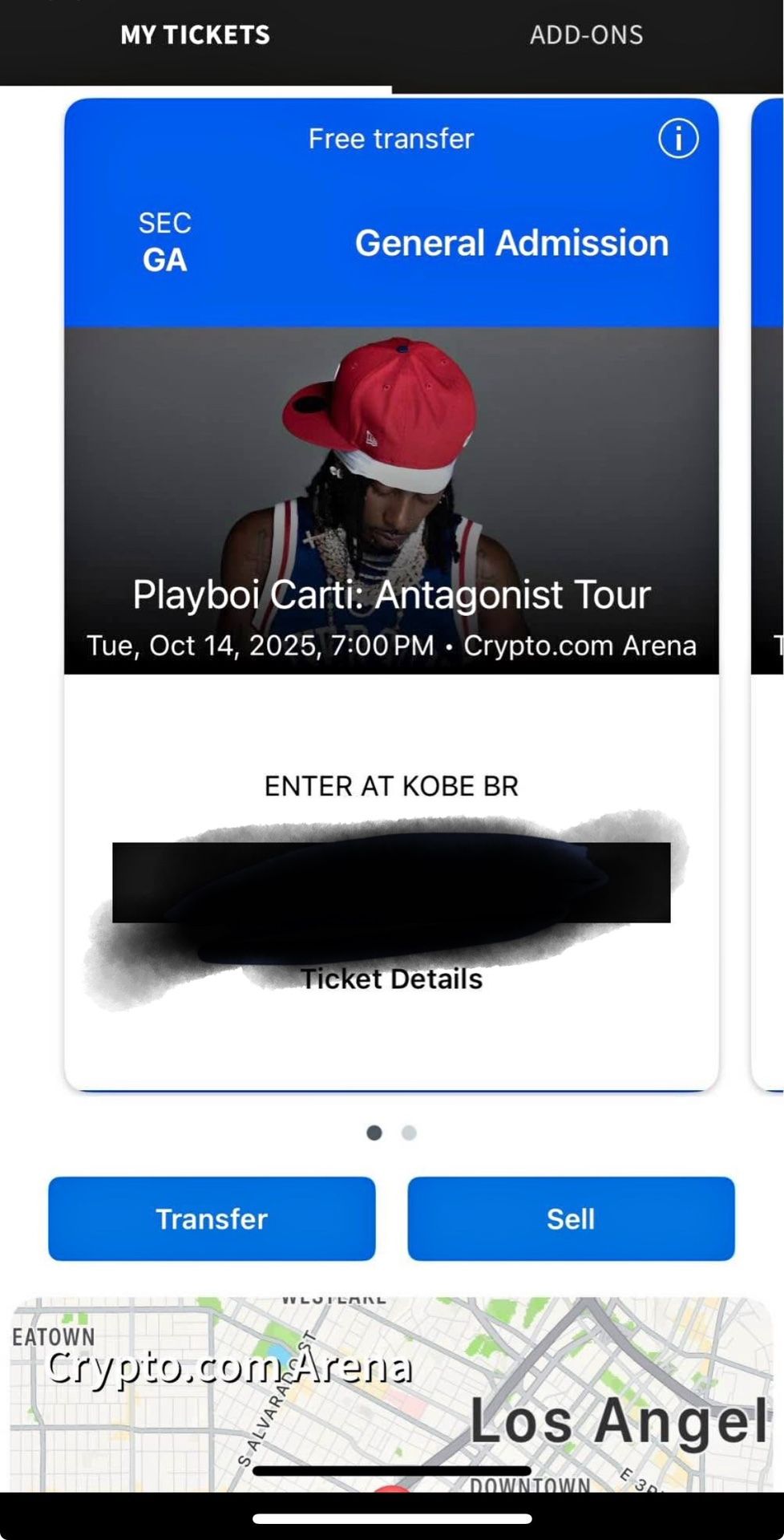The height and width of the screenshot is (1540, 784).
Task: Switch to the ADD-ONS tab
Action: pyautogui.click(x=584, y=34)
